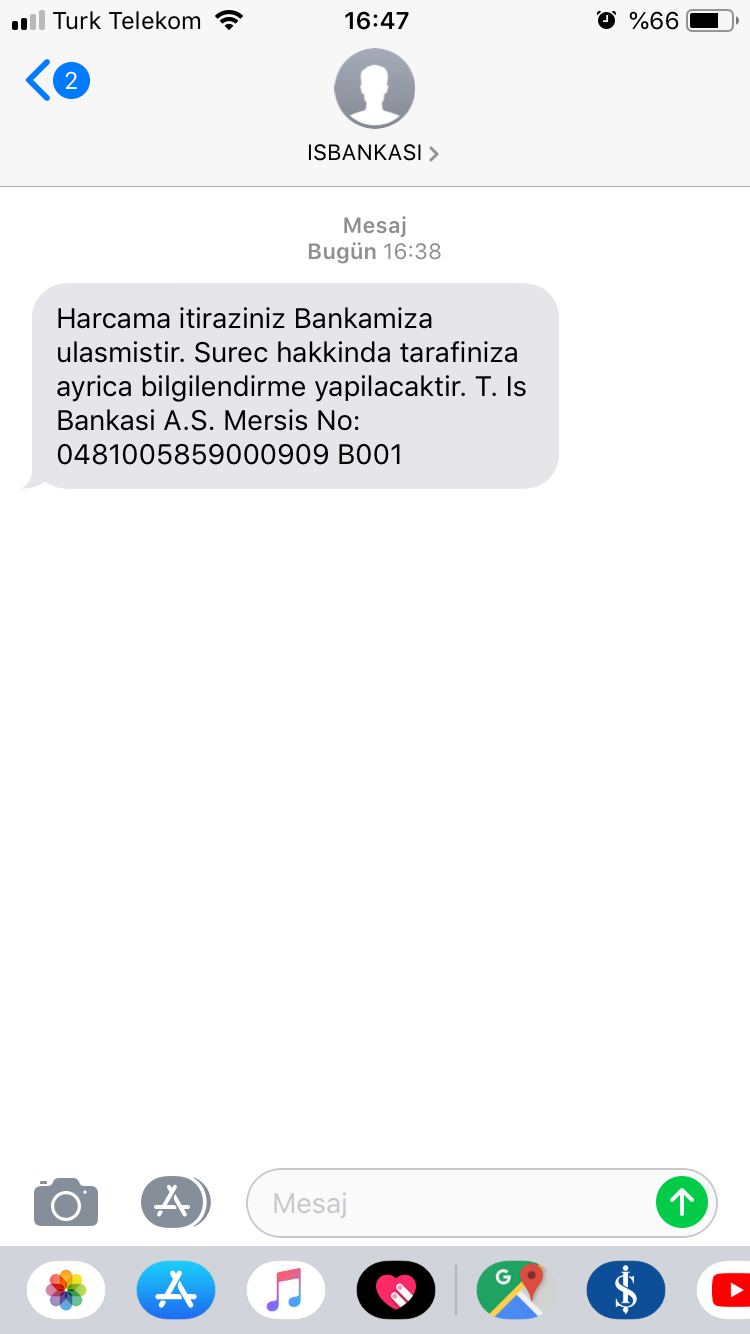Image resolution: width=750 pixels, height=1334 pixels.
Task: Open the Photos iMessage app
Action: pyautogui.click(x=66, y=1290)
